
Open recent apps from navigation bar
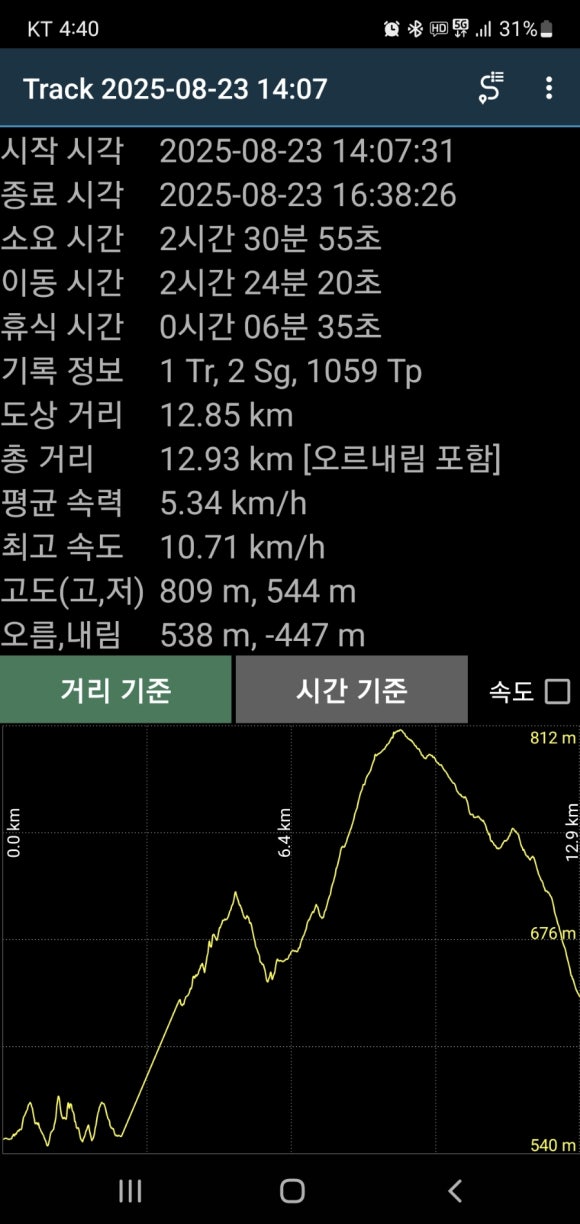(130, 1190)
